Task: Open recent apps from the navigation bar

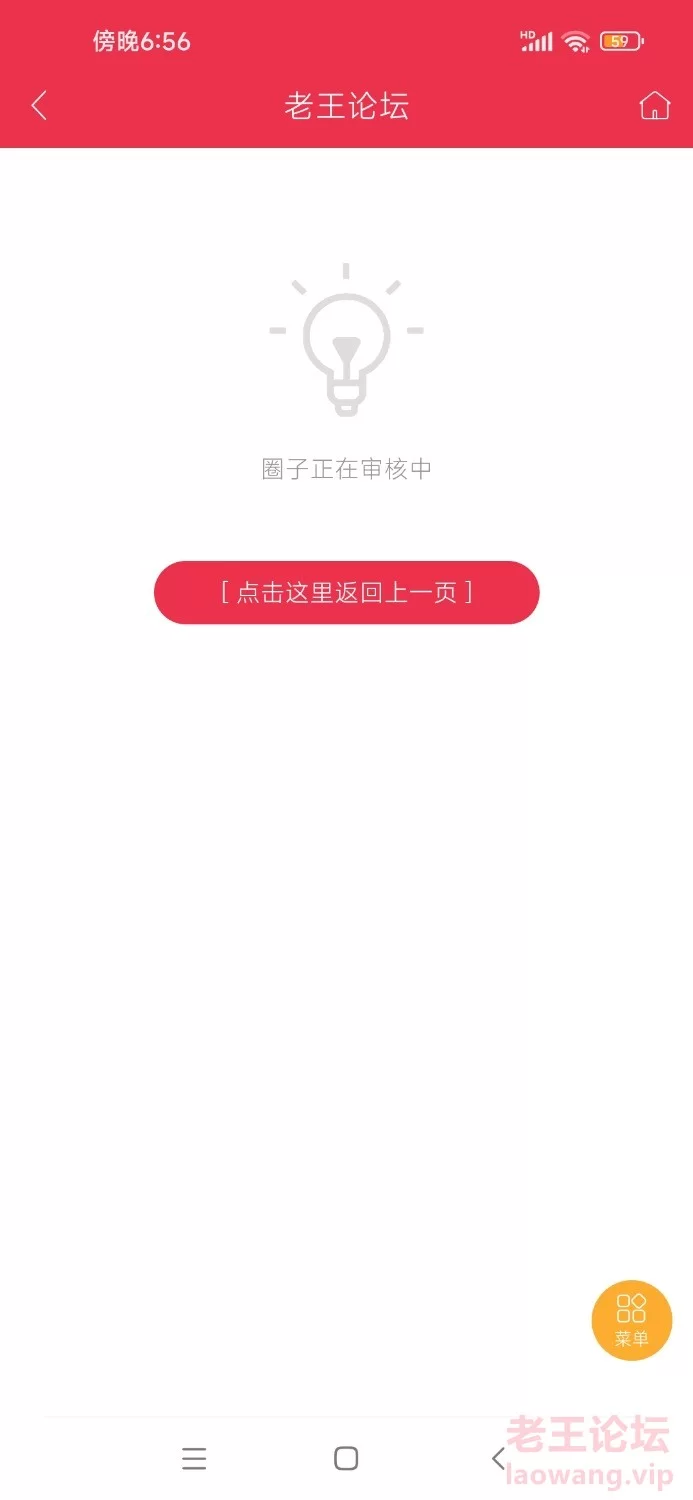Action: 194,1458
